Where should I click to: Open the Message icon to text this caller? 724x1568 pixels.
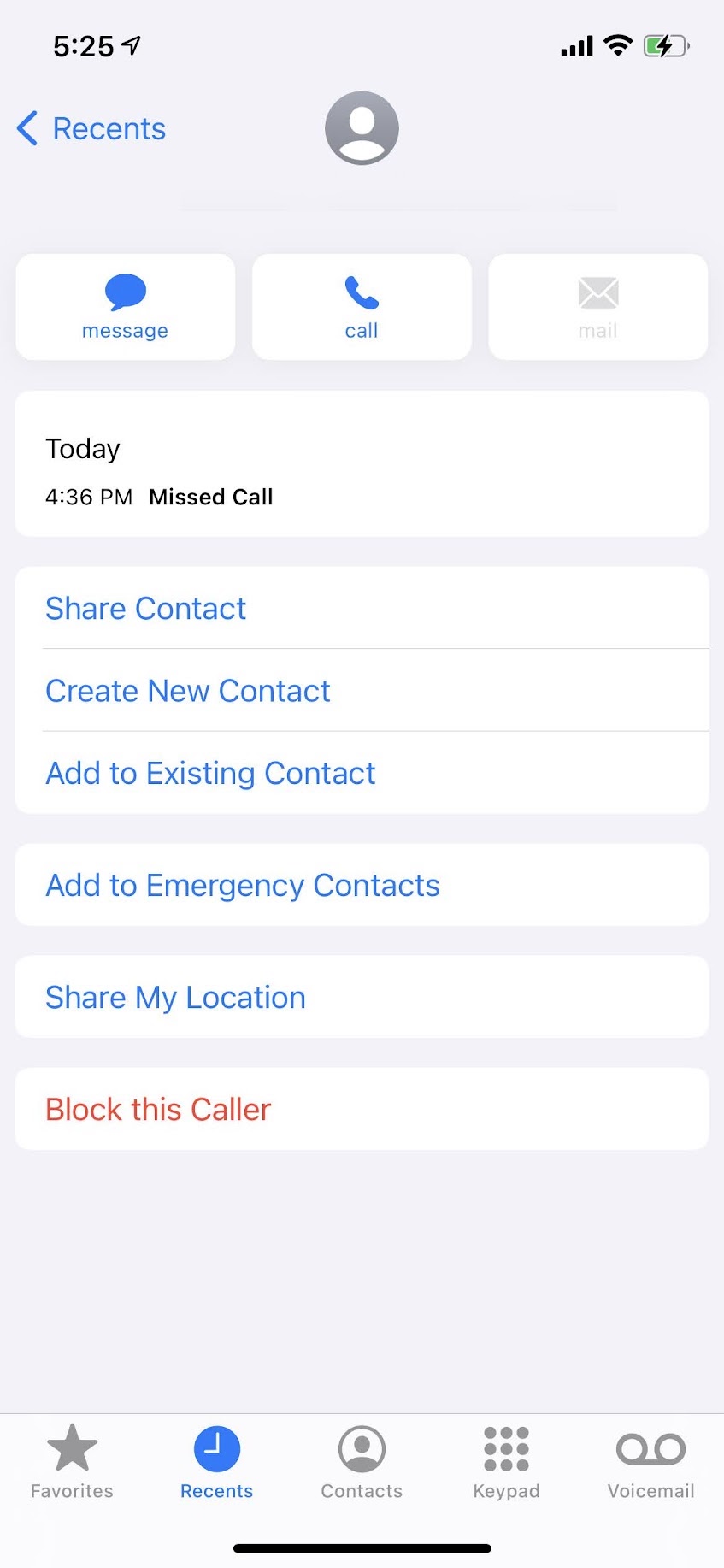pos(125,306)
